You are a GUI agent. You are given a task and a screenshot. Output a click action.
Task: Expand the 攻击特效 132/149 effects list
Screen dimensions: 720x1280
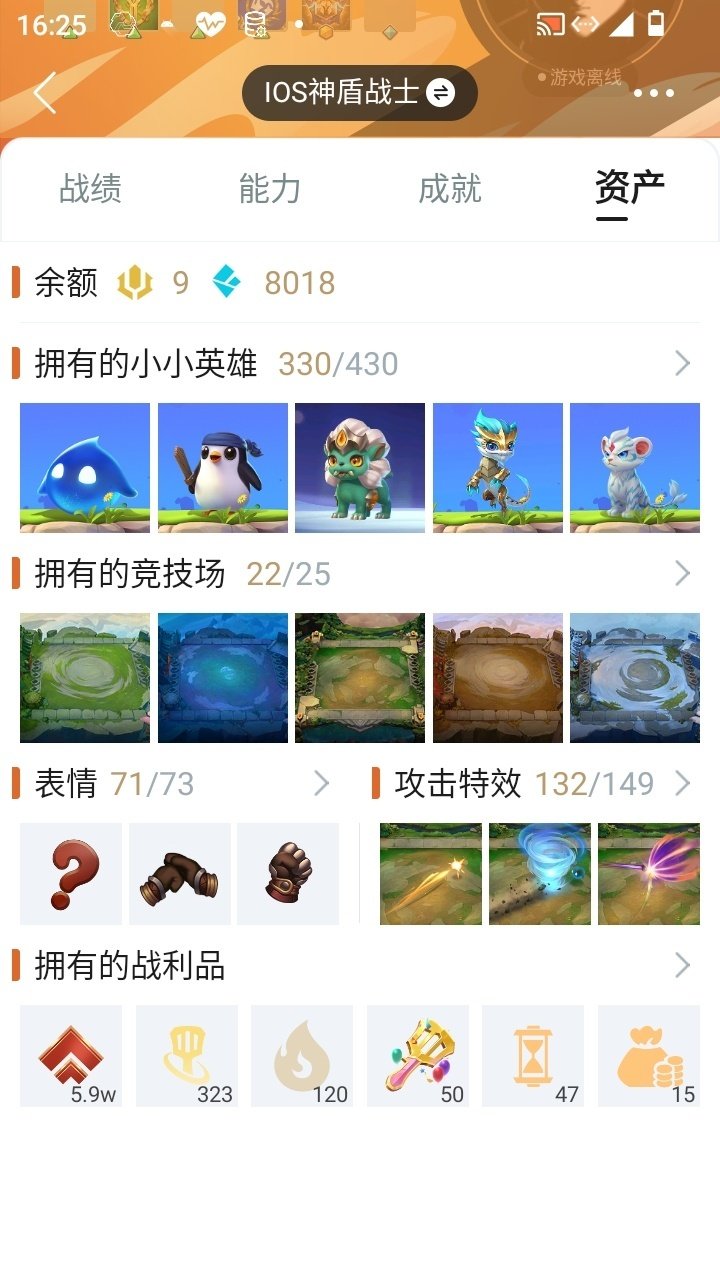click(684, 783)
